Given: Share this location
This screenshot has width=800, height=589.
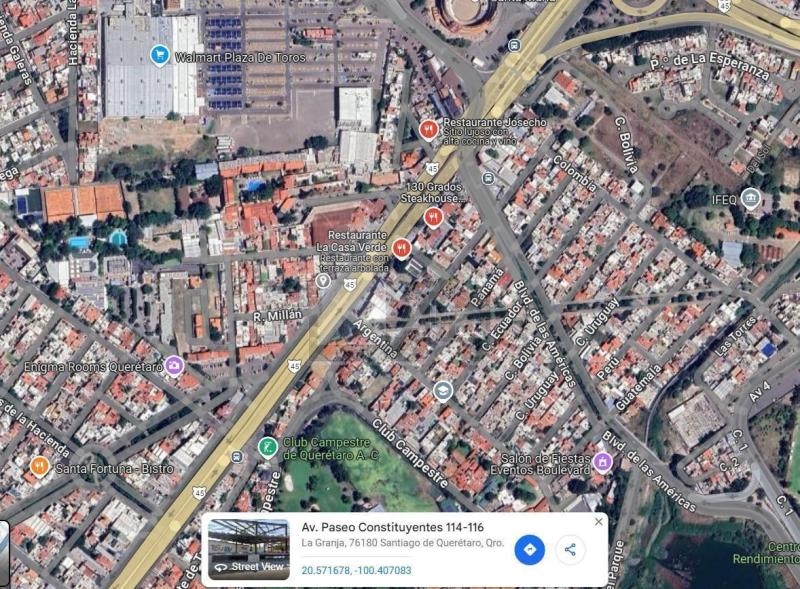Looking at the screenshot, I should pos(570,549).
